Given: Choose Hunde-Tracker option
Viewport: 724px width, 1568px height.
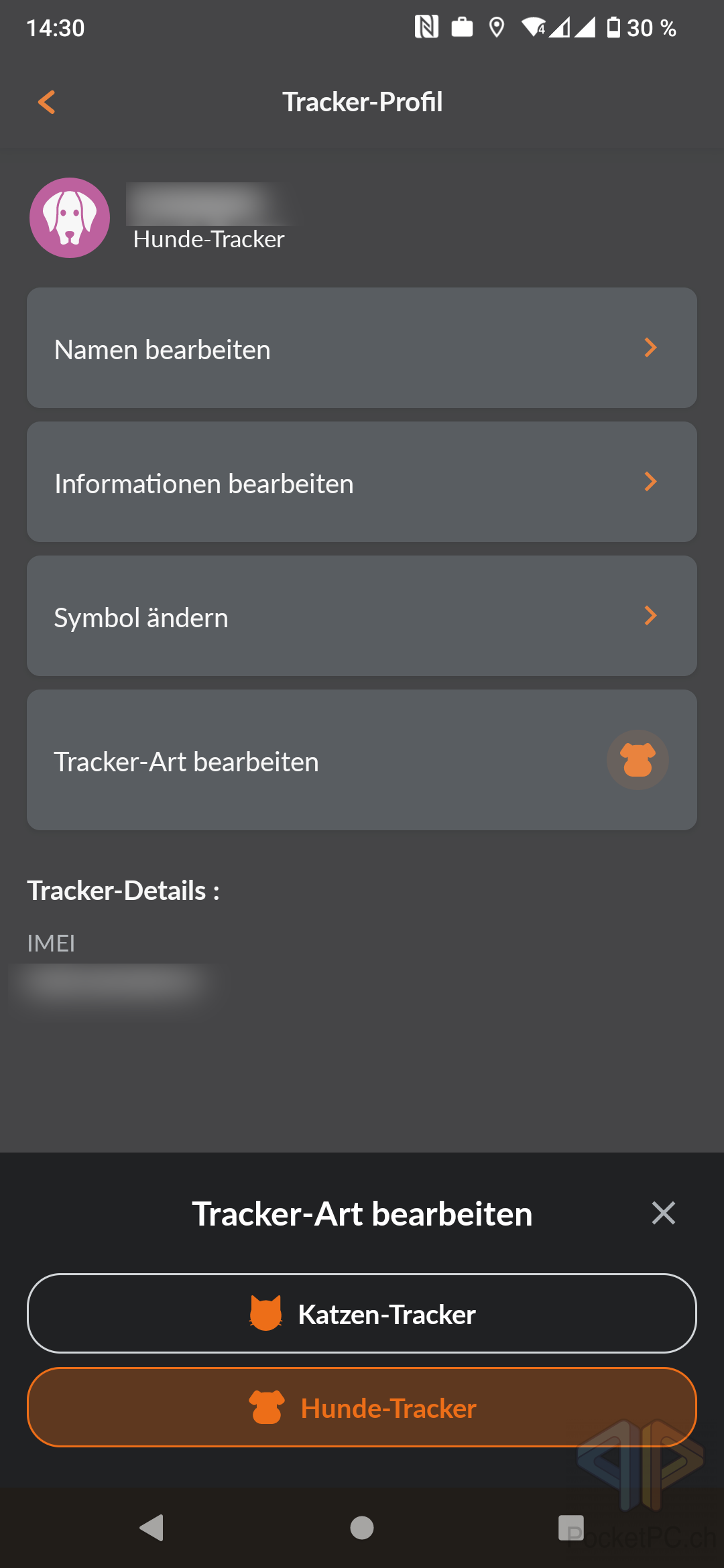Looking at the screenshot, I should coord(362,1407).
